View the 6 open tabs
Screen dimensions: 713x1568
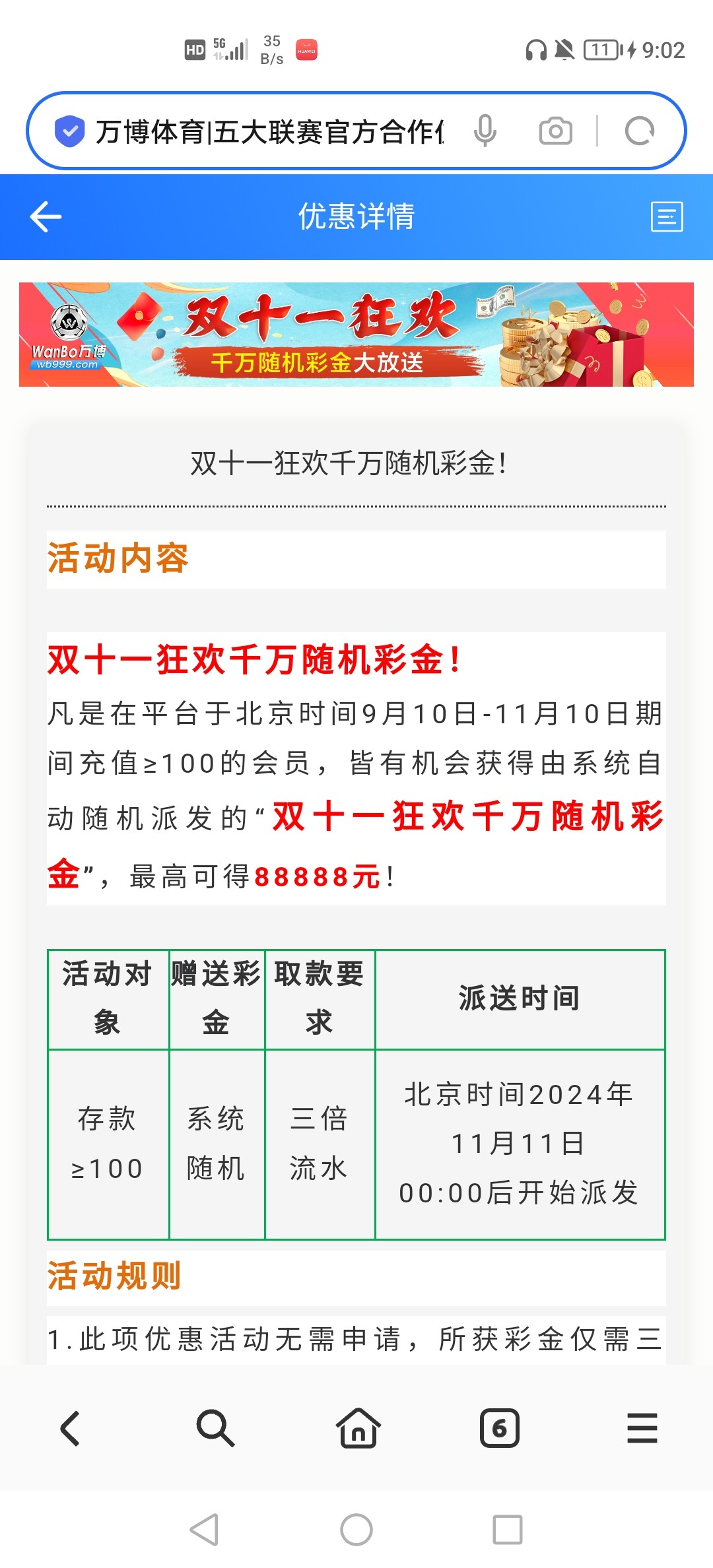coord(499,1429)
